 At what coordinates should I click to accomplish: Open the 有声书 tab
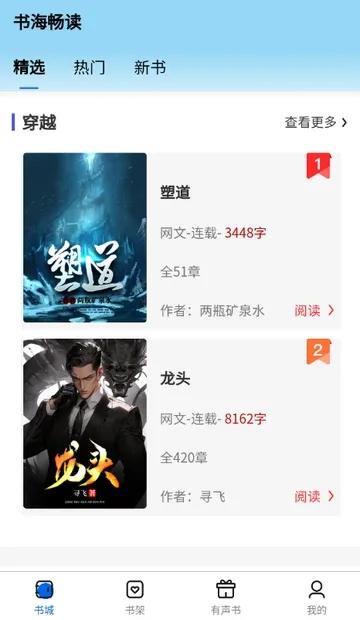coord(226,597)
